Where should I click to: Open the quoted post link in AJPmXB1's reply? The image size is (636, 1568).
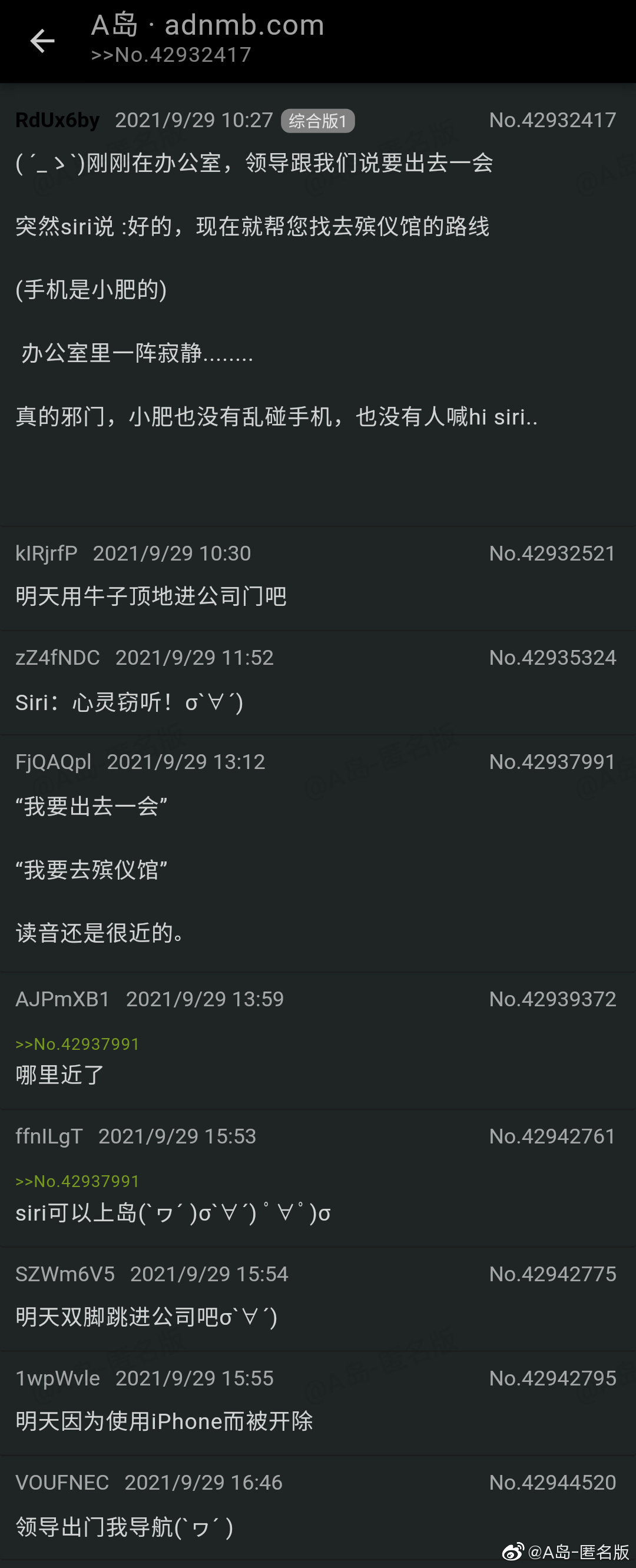[x=77, y=1044]
